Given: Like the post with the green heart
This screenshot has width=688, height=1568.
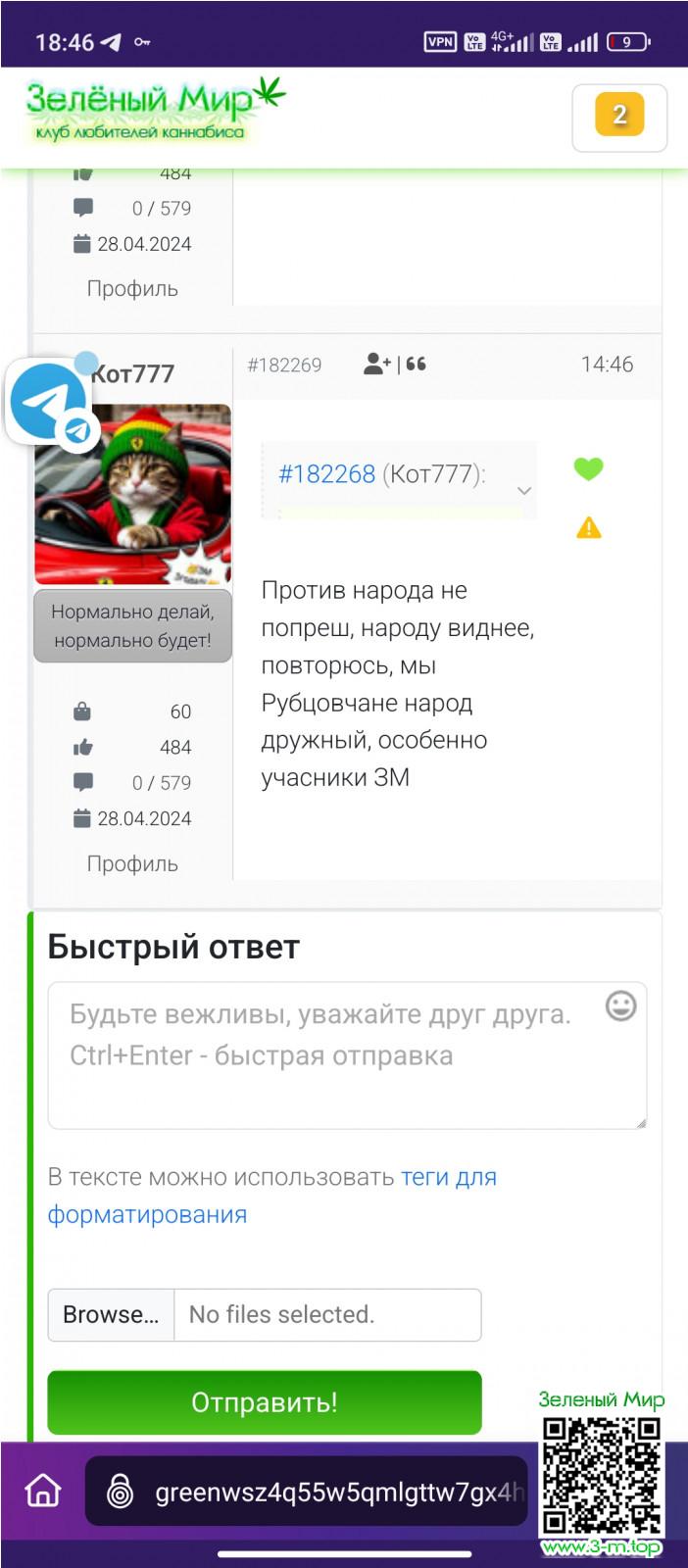Looking at the screenshot, I should [x=588, y=469].
